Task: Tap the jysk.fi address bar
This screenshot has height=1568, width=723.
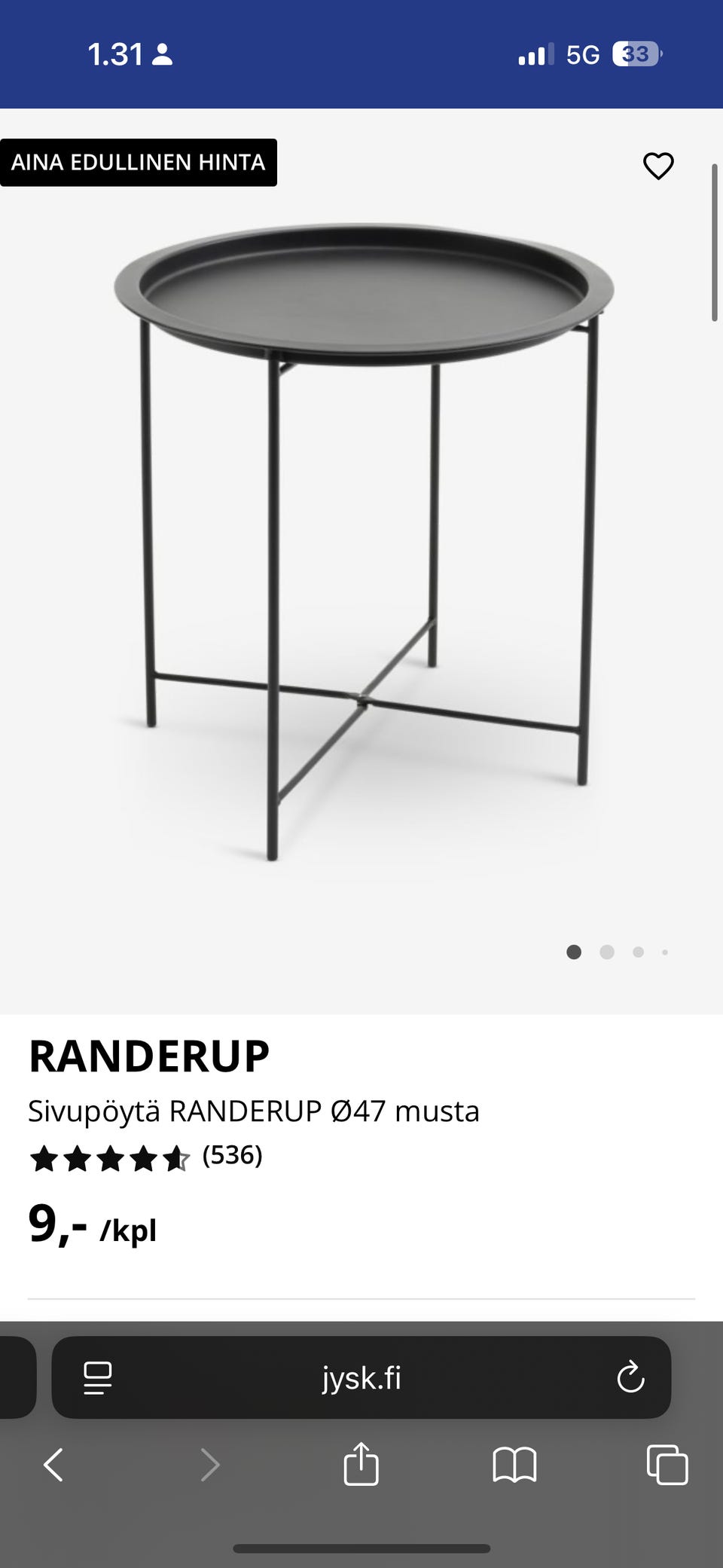Action: (361, 1378)
